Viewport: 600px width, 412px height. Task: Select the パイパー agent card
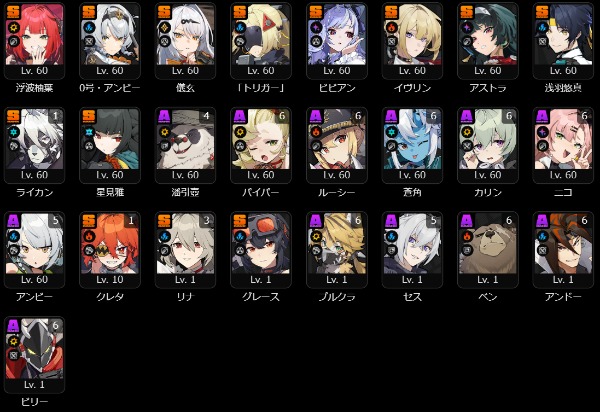260,145
